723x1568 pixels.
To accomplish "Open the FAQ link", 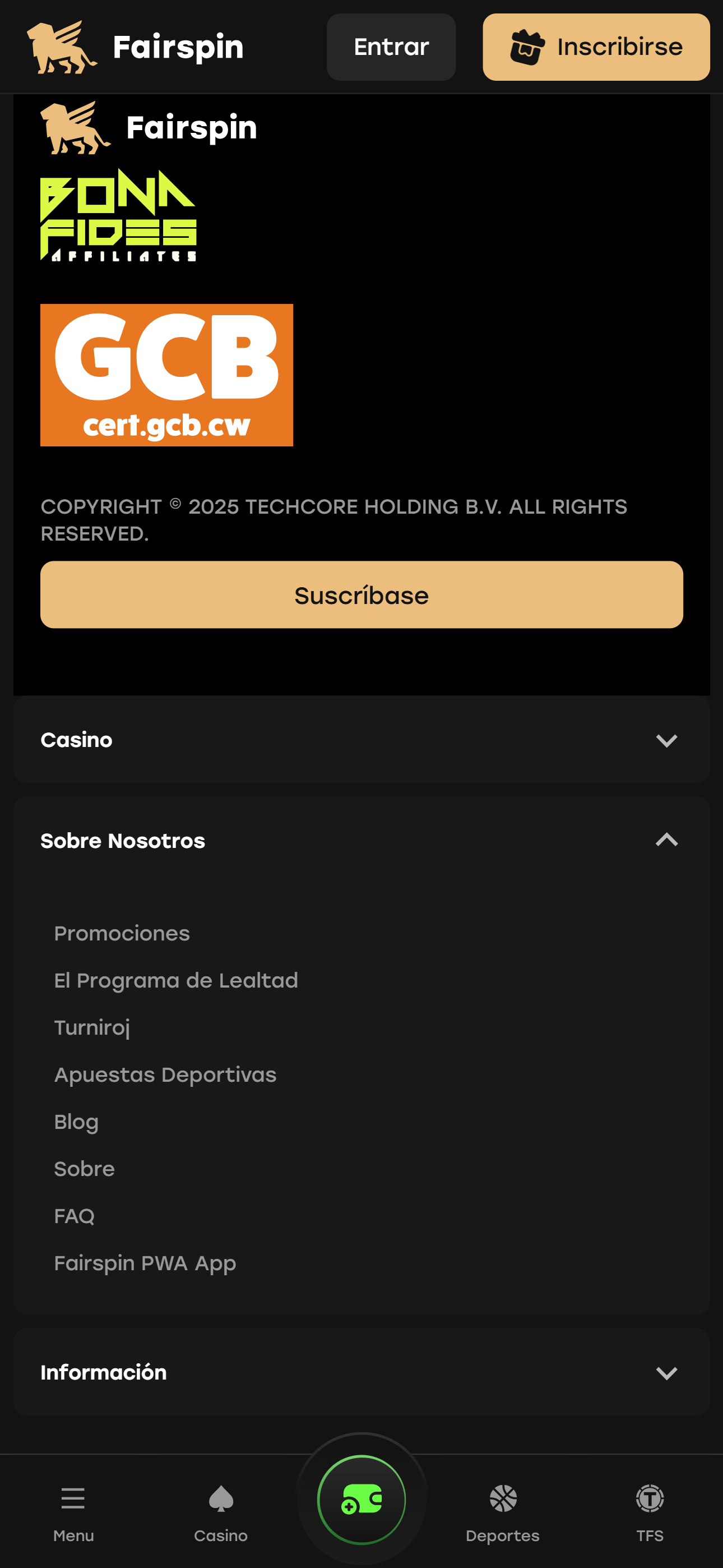I will [x=74, y=1216].
